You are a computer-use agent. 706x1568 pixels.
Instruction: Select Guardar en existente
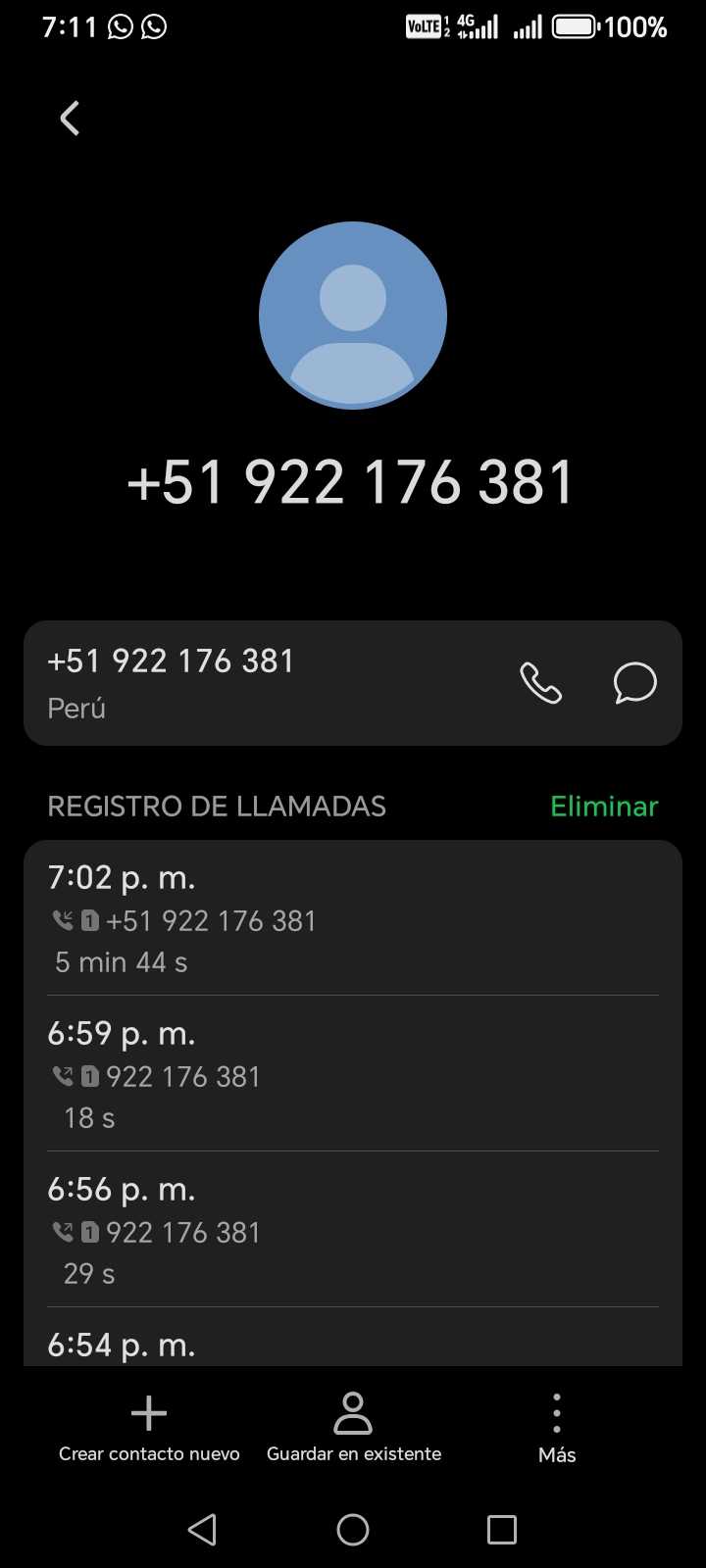(353, 1429)
